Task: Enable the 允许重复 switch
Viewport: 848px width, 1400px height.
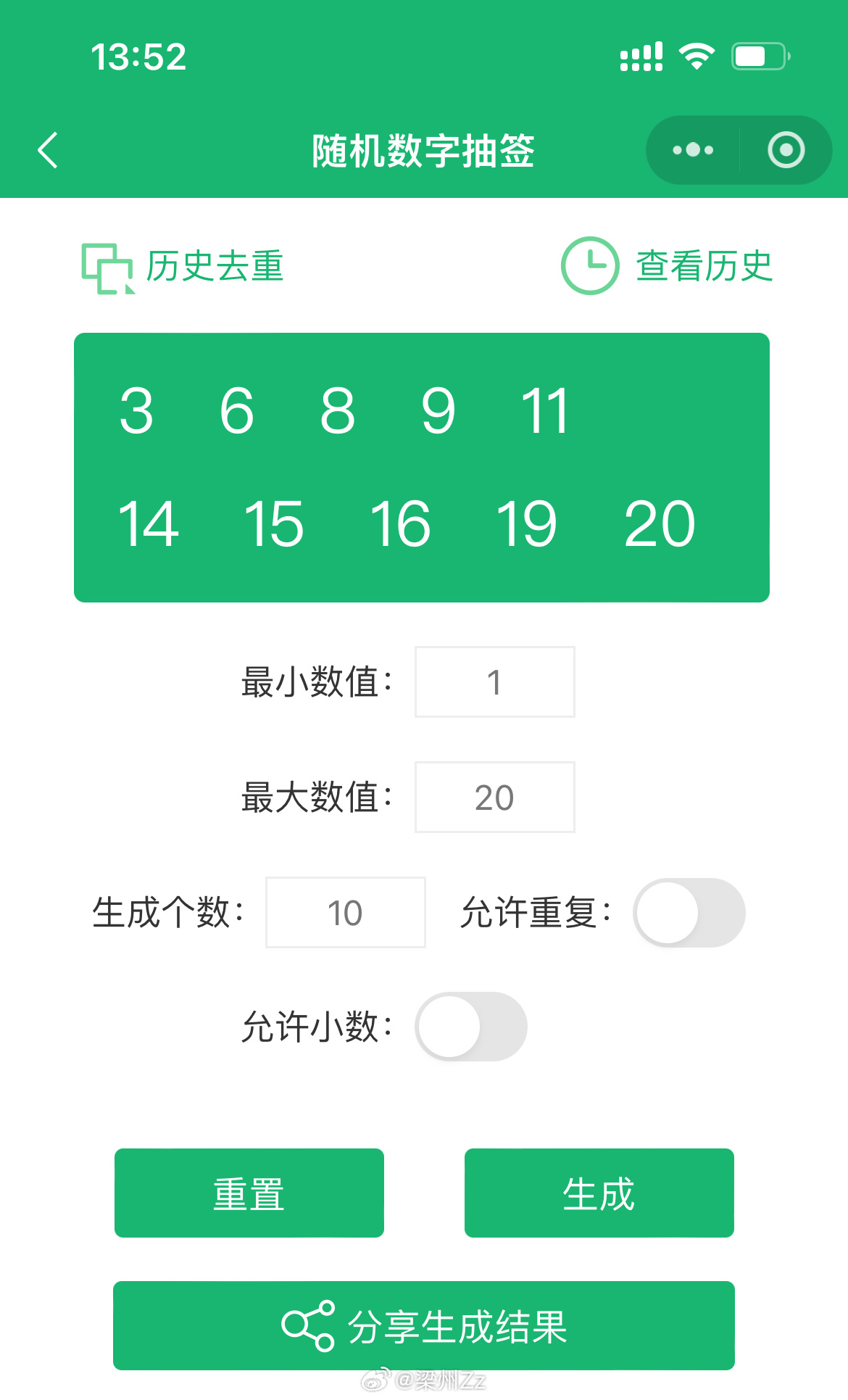Action: (689, 913)
